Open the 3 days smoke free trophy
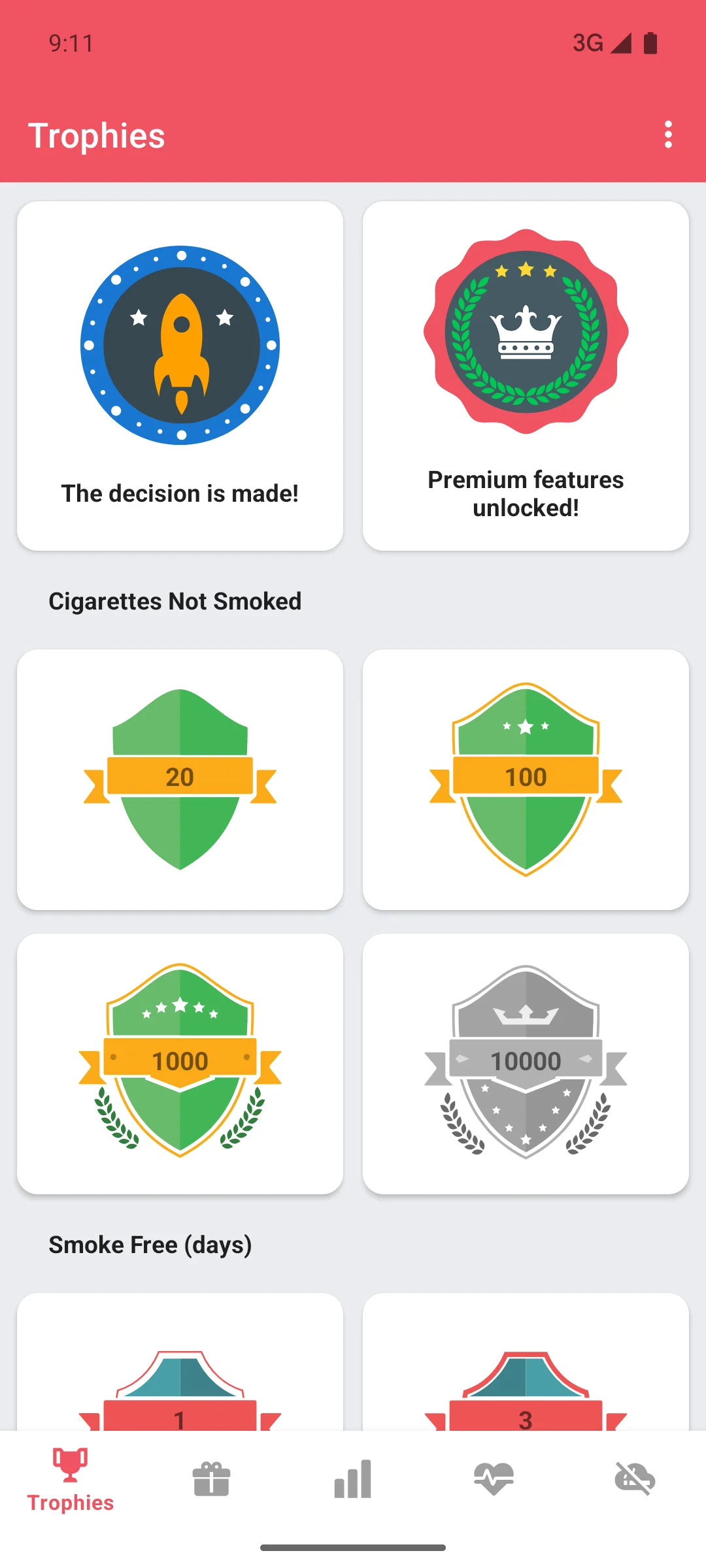 pos(526,1372)
